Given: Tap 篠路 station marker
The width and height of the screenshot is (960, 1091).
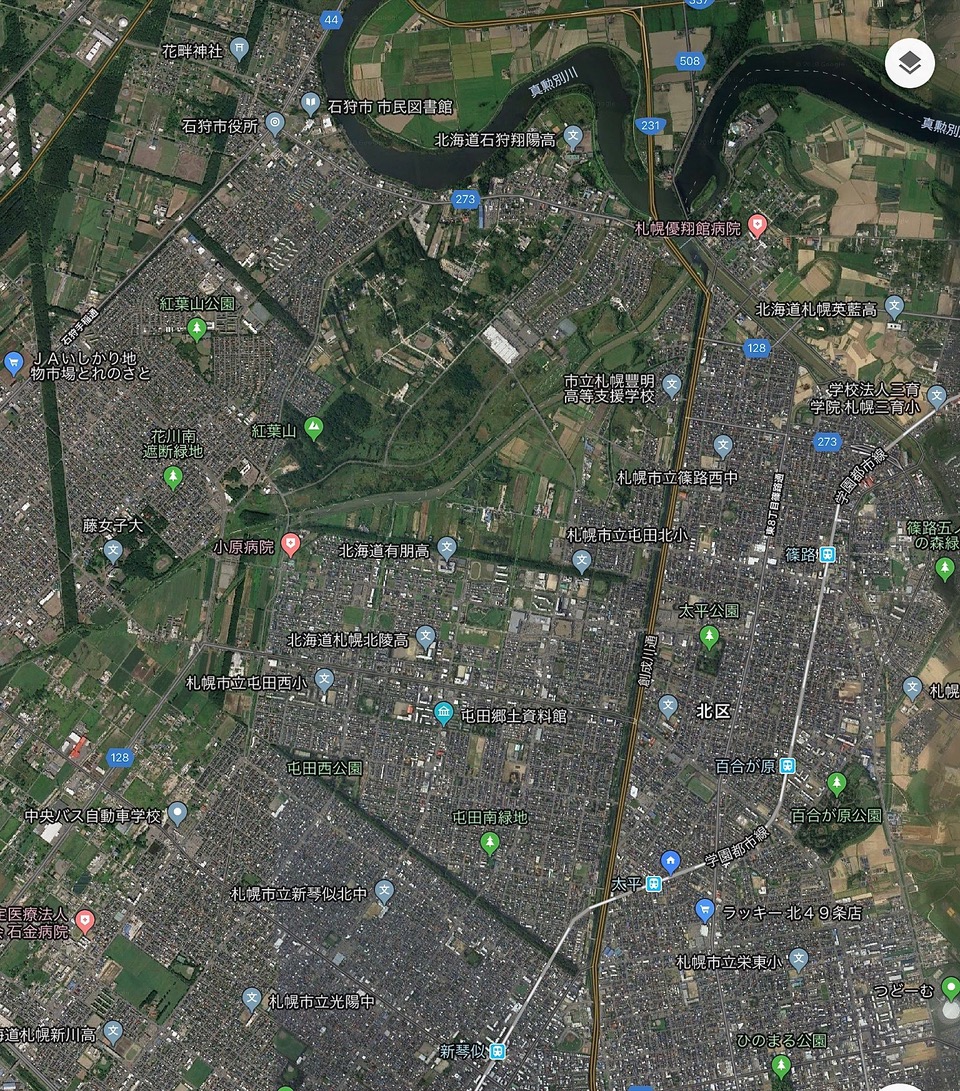Looking at the screenshot, I should [x=827, y=554].
